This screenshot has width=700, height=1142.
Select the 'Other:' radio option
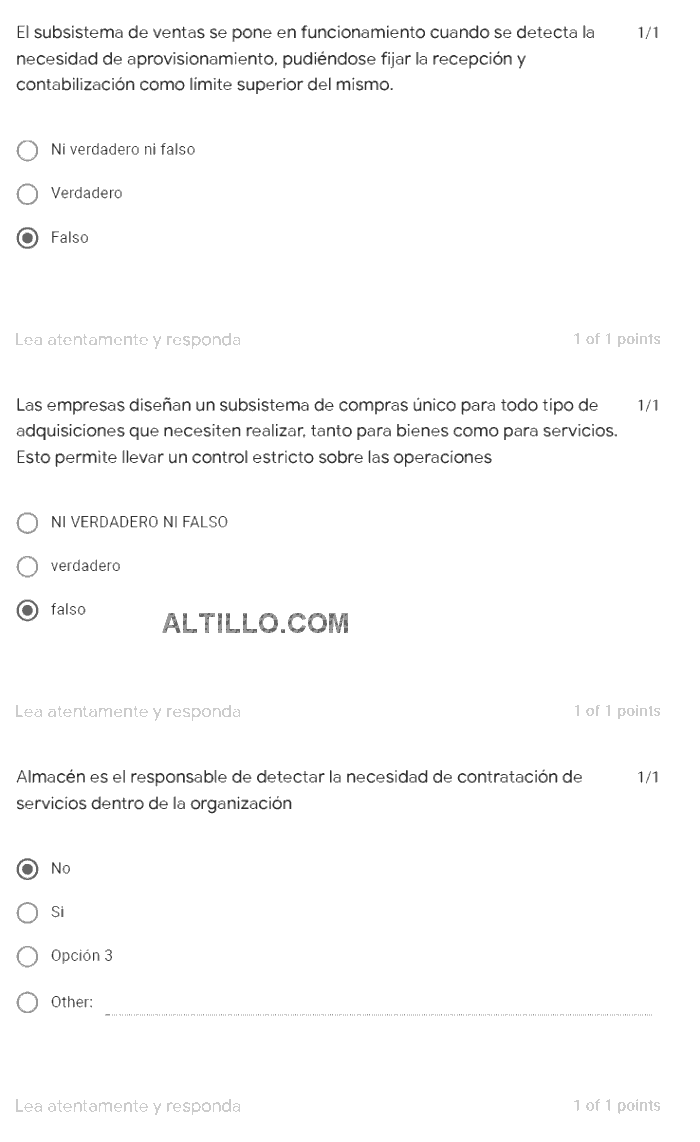[27, 1003]
